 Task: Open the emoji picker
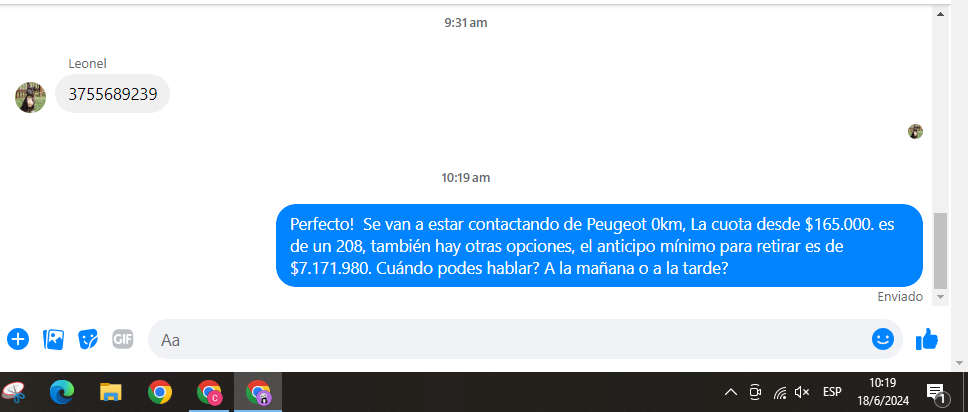pos(882,339)
